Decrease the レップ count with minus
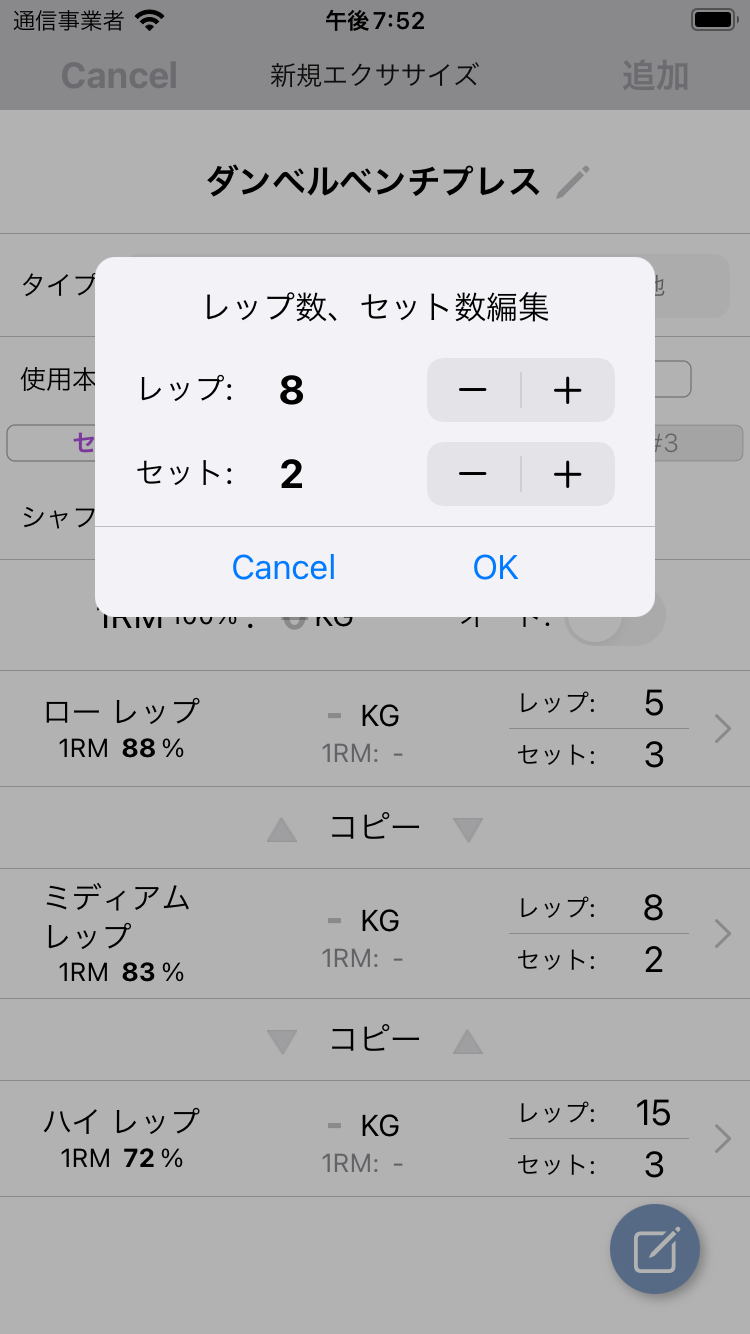Viewport: 750px width, 1334px height. tap(473, 391)
